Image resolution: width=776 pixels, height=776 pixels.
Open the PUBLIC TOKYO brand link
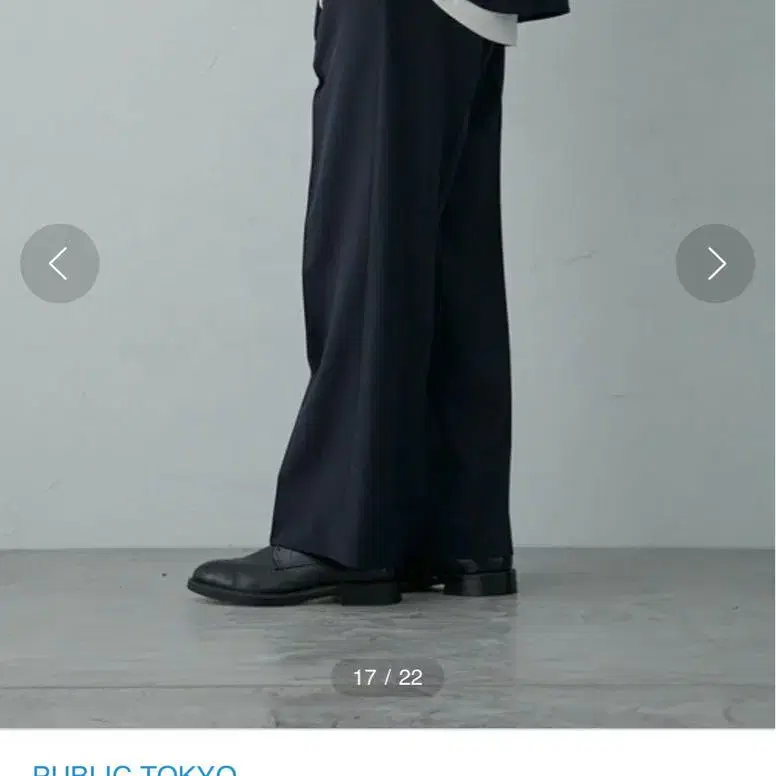(135, 770)
